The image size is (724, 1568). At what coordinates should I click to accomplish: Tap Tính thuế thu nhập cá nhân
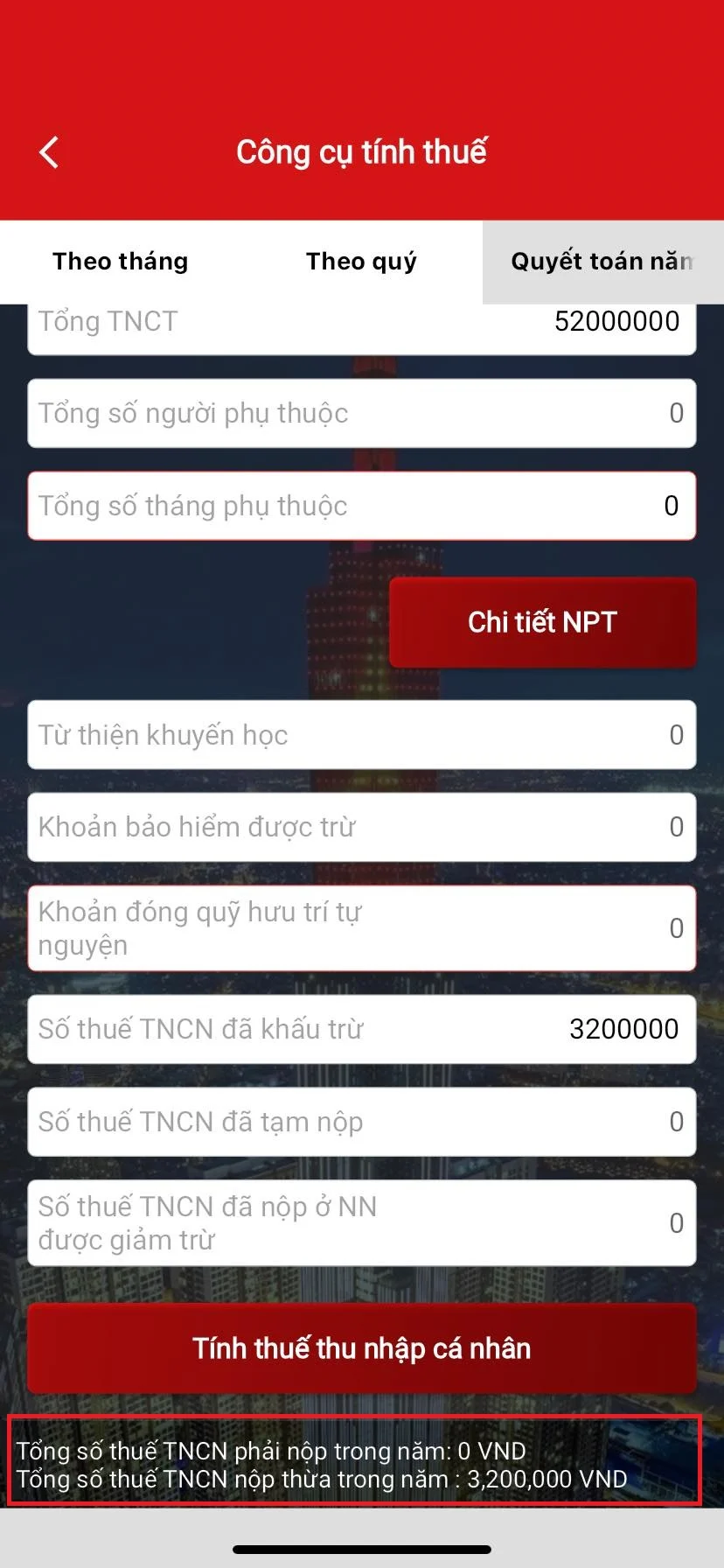361,1348
